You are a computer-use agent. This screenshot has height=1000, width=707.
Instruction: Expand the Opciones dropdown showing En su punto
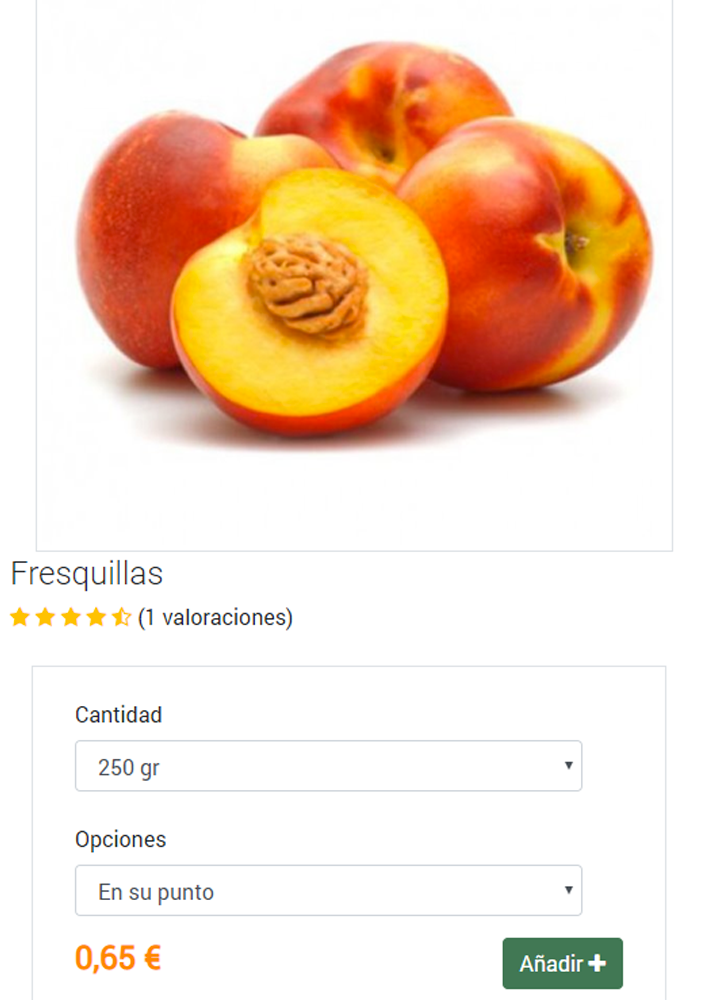(328, 890)
